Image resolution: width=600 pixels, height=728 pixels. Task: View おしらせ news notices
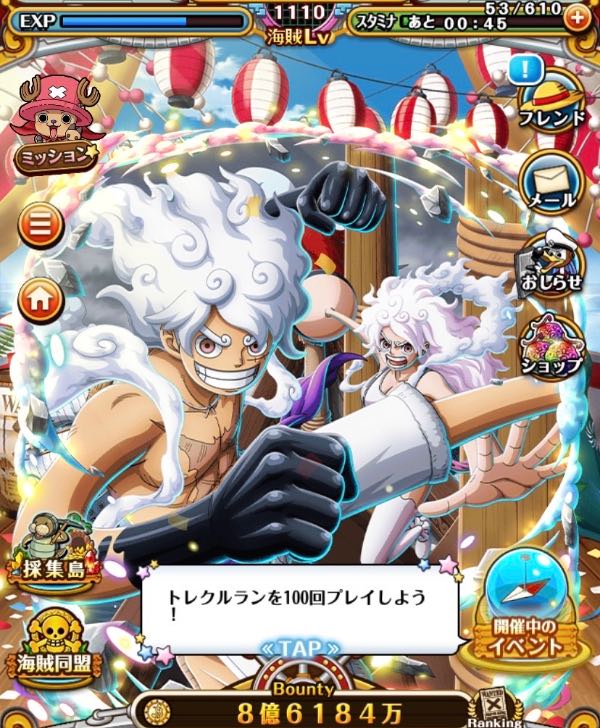pos(551,263)
